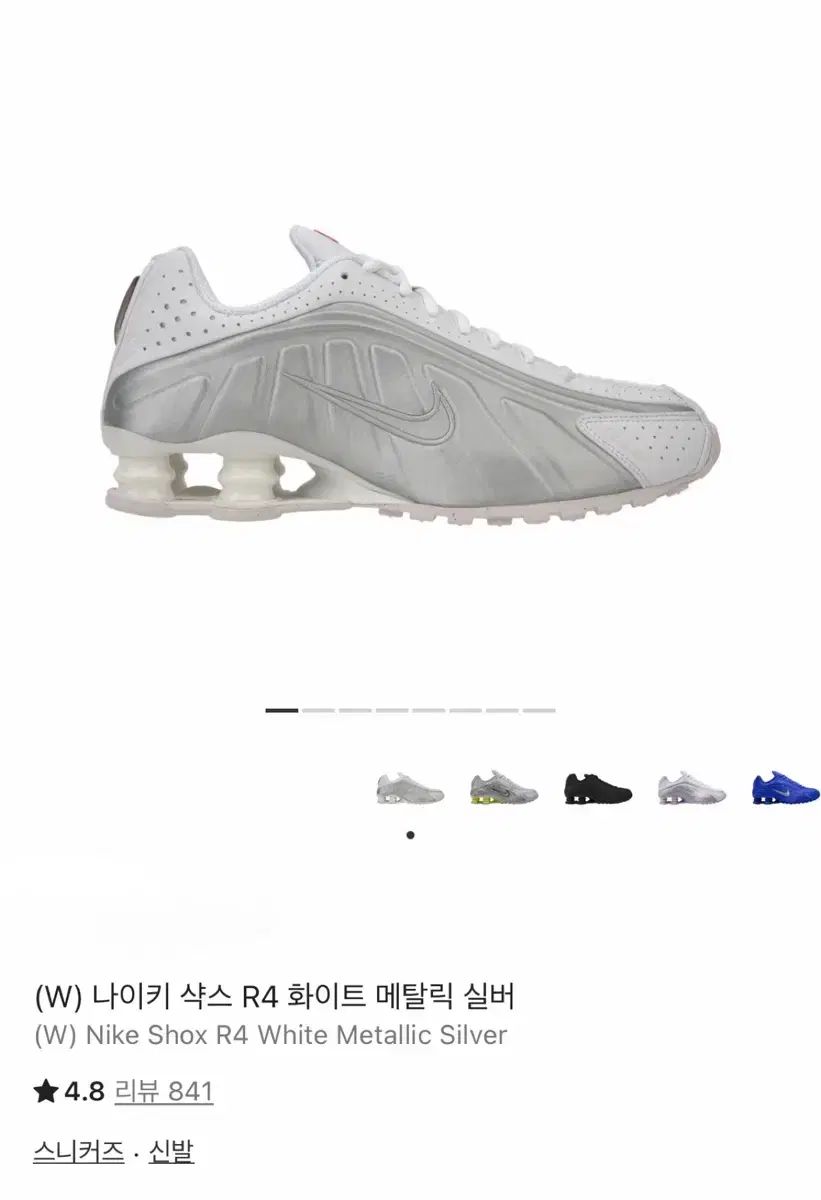
Task: Select the all-black Shox colorway
Action: pos(597,788)
